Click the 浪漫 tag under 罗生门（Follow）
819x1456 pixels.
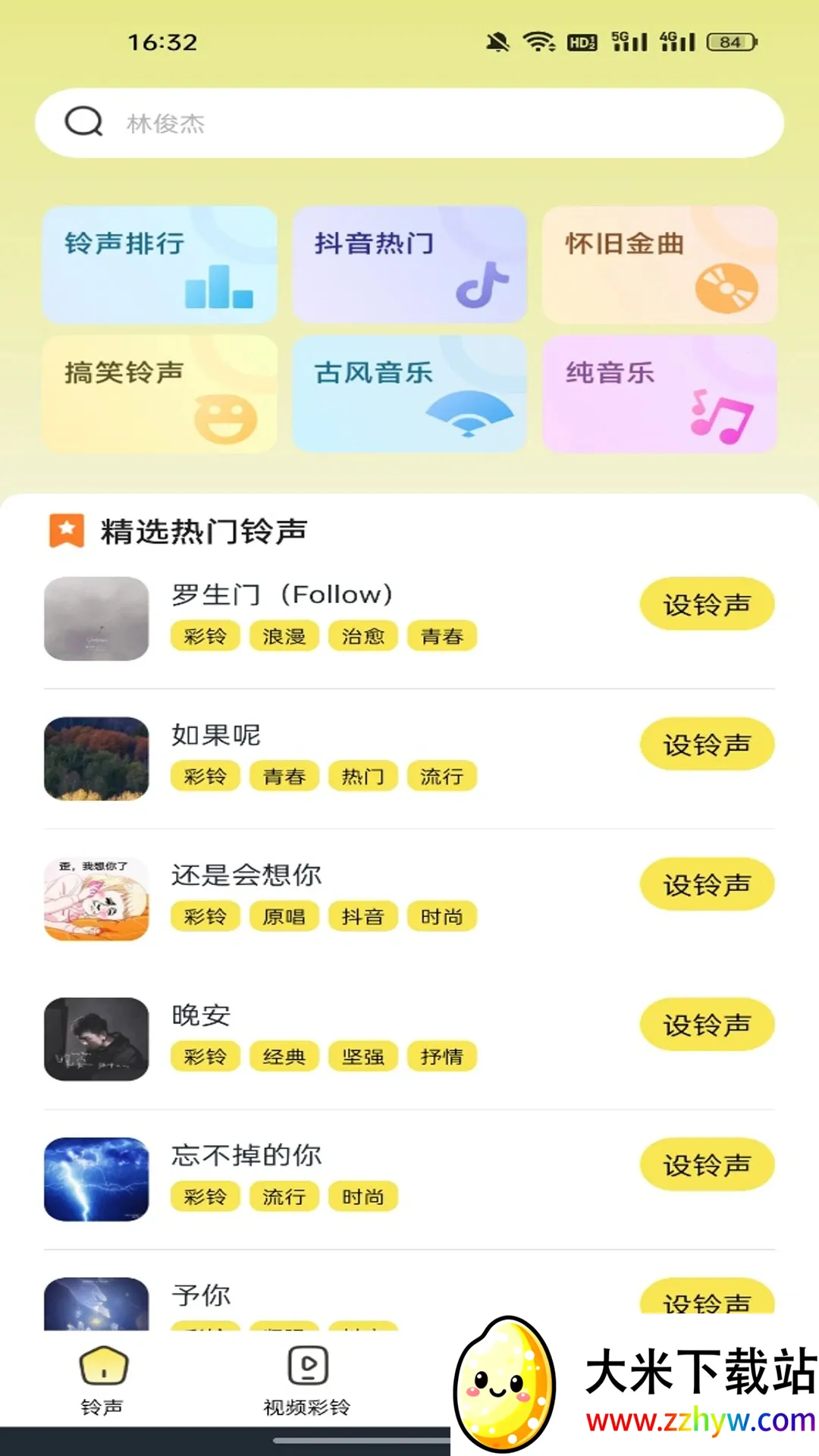(284, 636)
